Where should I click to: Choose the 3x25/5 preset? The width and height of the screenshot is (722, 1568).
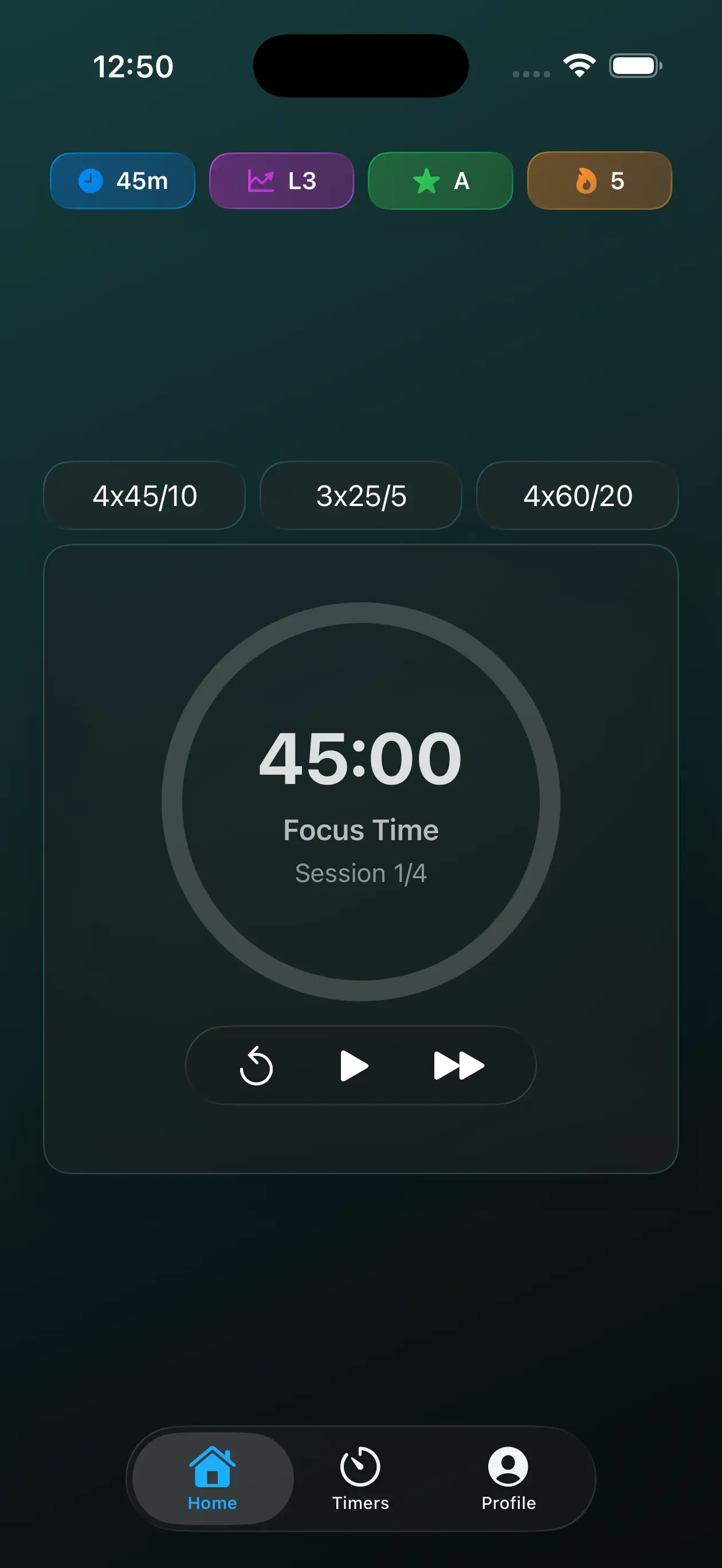point(360,496)
